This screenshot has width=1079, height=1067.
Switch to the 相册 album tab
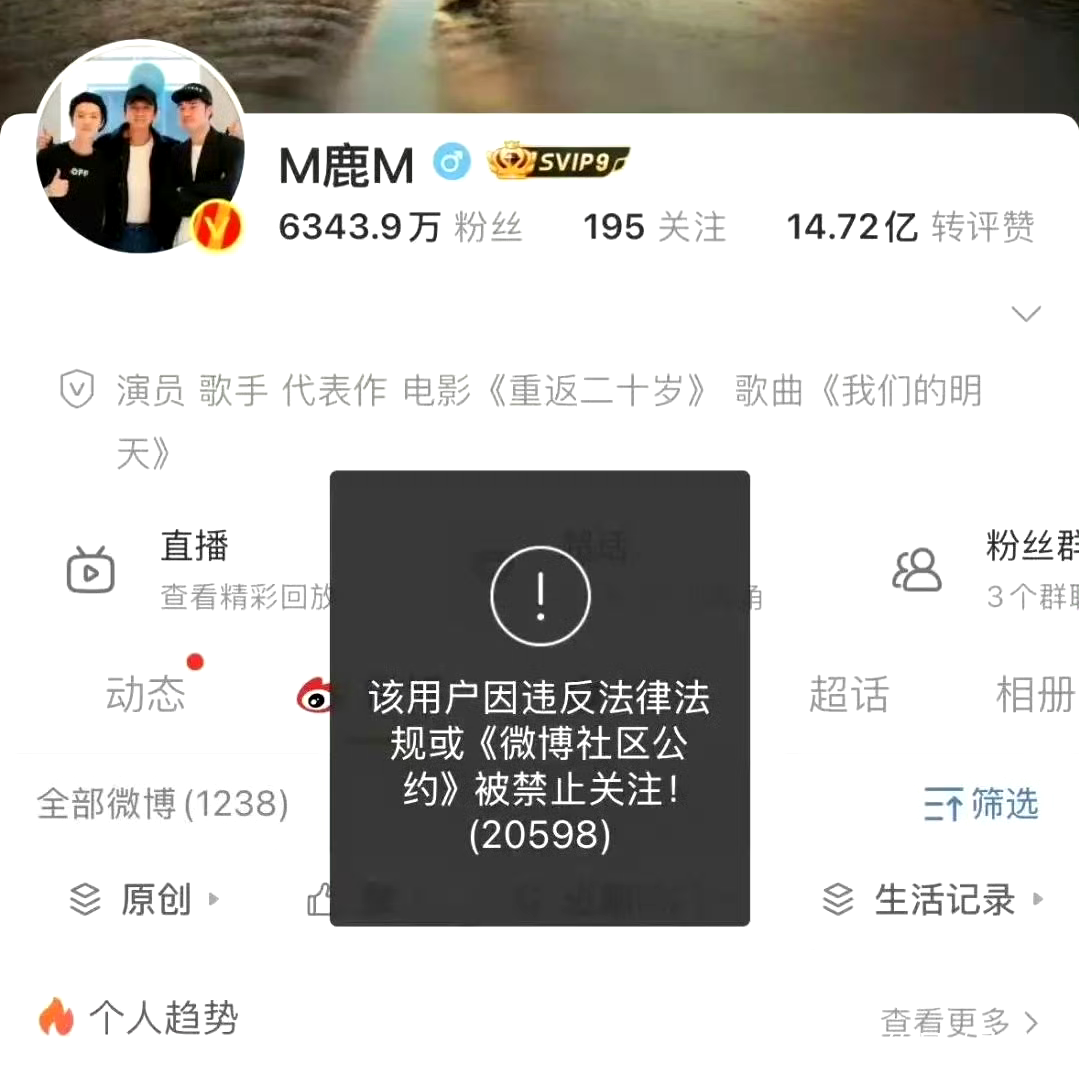click(x=1034, y=694)
